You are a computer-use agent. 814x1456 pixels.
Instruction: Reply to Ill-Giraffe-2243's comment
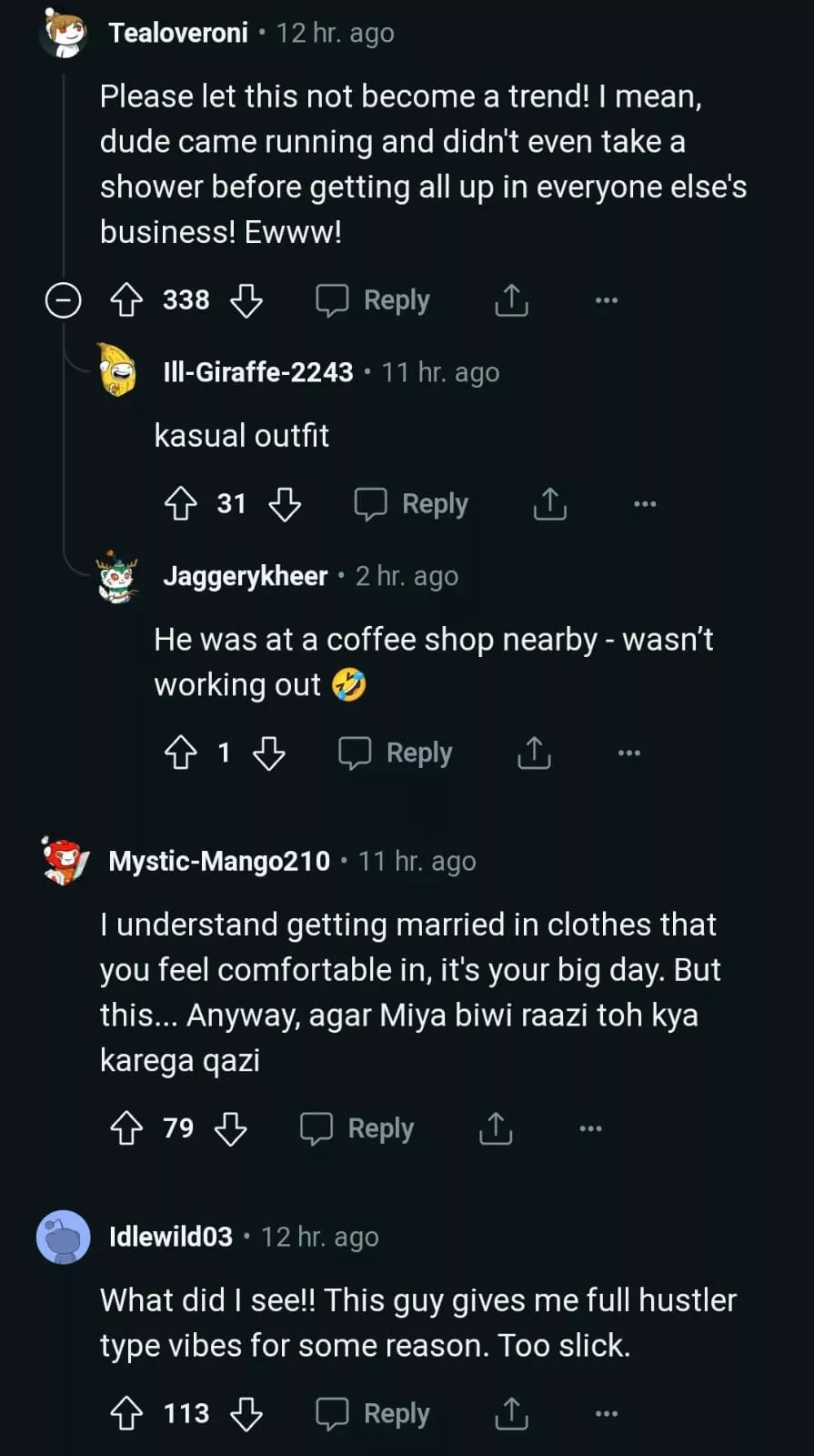(411, 503)
